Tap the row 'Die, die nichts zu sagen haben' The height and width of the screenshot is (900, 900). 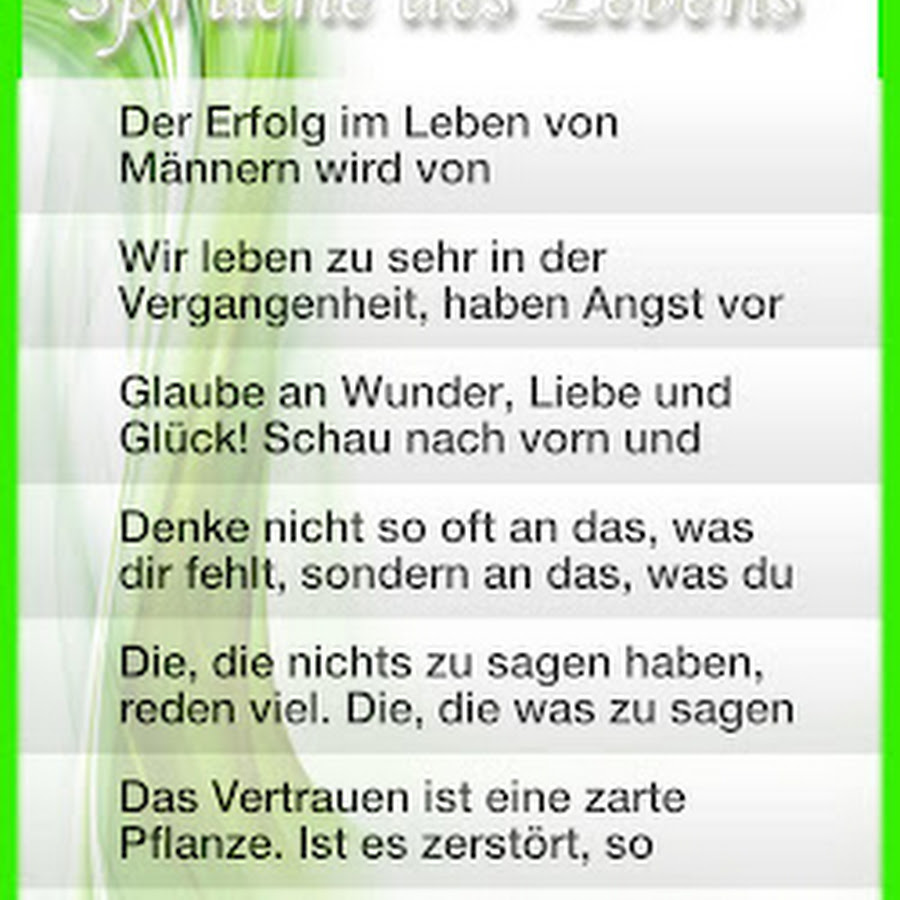point(450,686)
